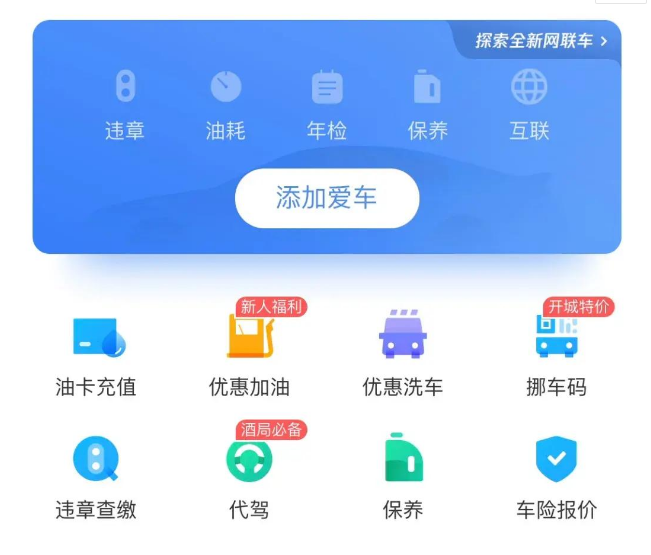Viewport: 651px width, 555px height.
Task: Go to 优惠加油 discounted fueling
Action: 249,352
